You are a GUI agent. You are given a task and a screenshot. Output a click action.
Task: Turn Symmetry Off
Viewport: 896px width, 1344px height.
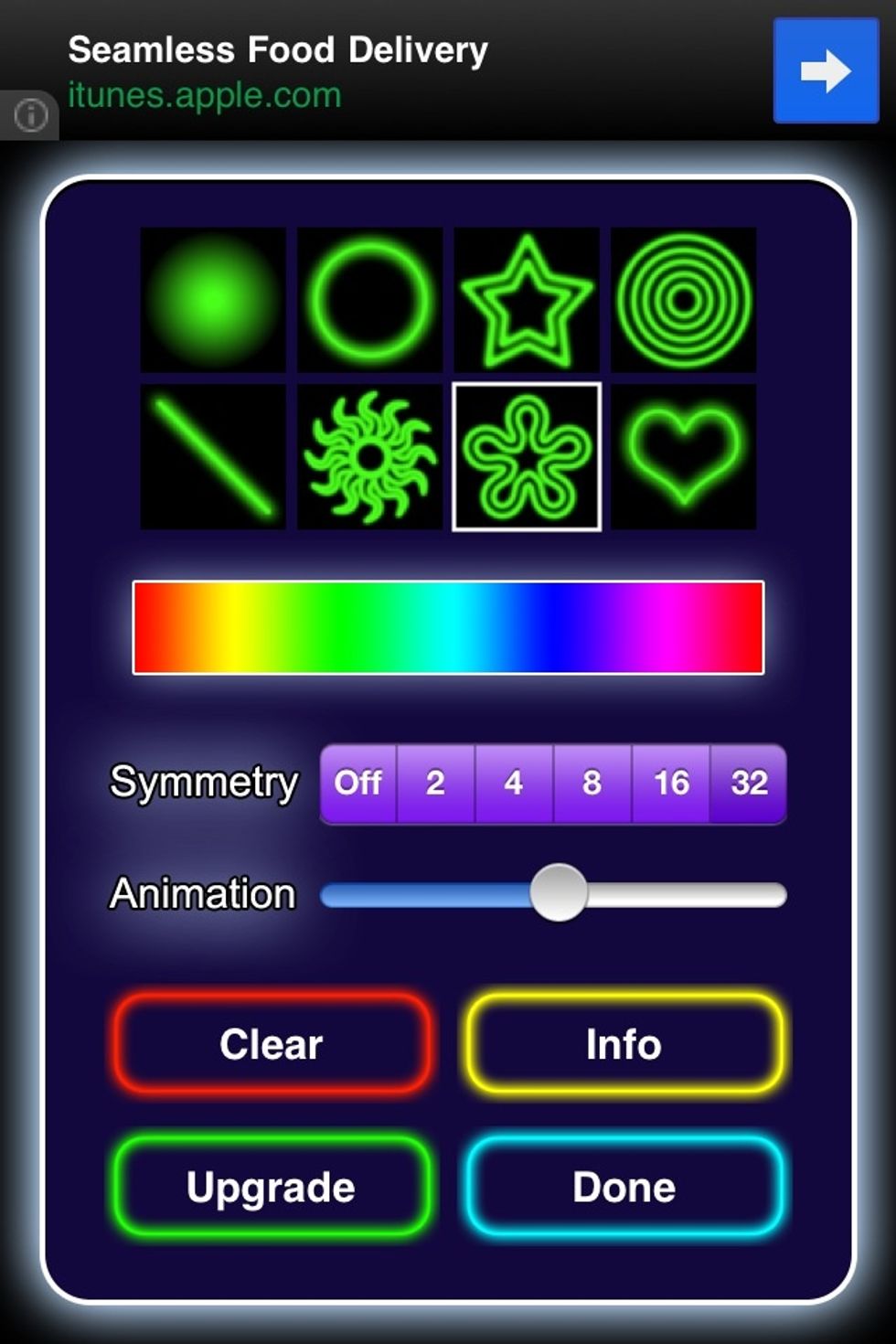[358, 784]
